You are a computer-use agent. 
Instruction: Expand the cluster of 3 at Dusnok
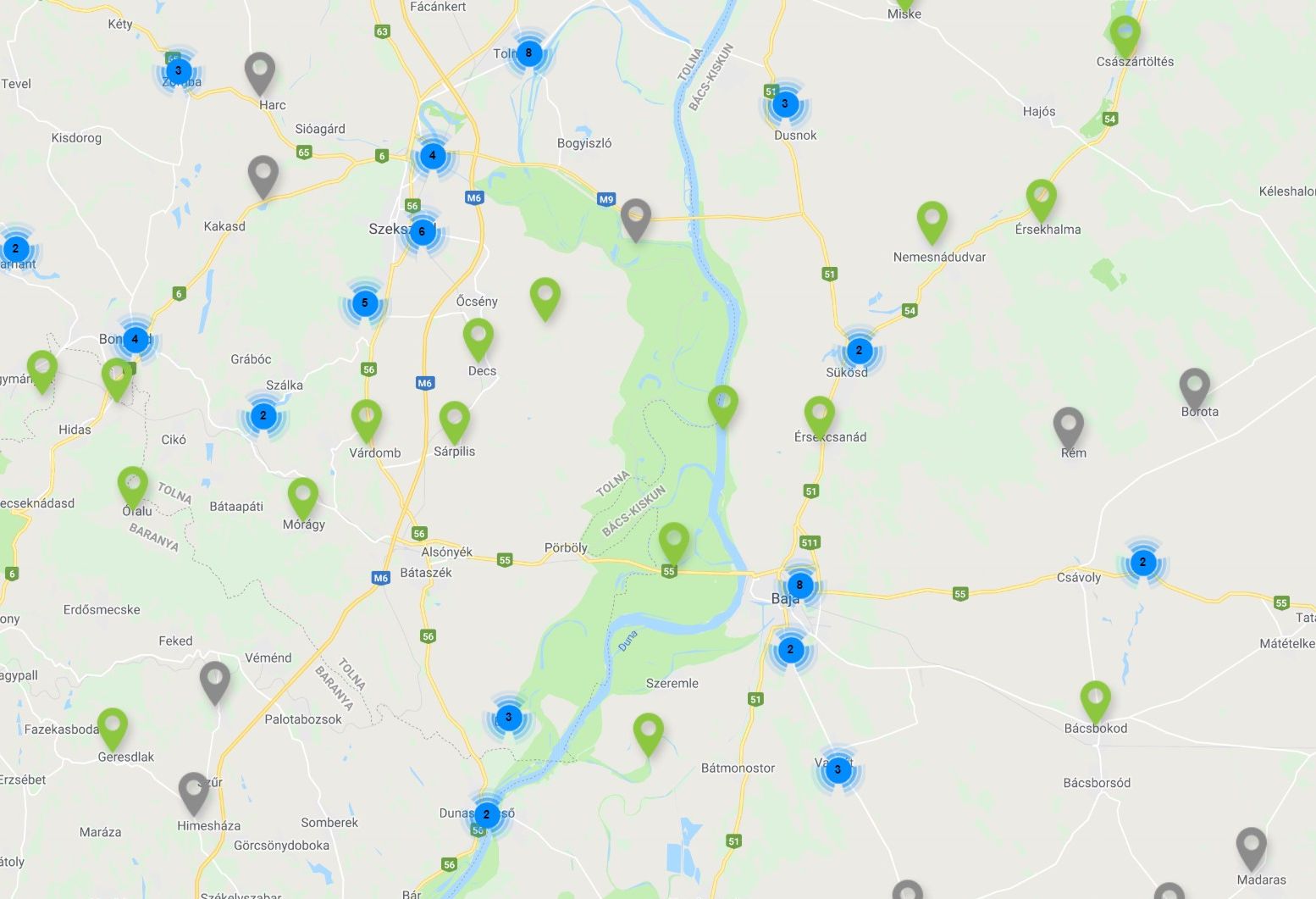point(784,104)
